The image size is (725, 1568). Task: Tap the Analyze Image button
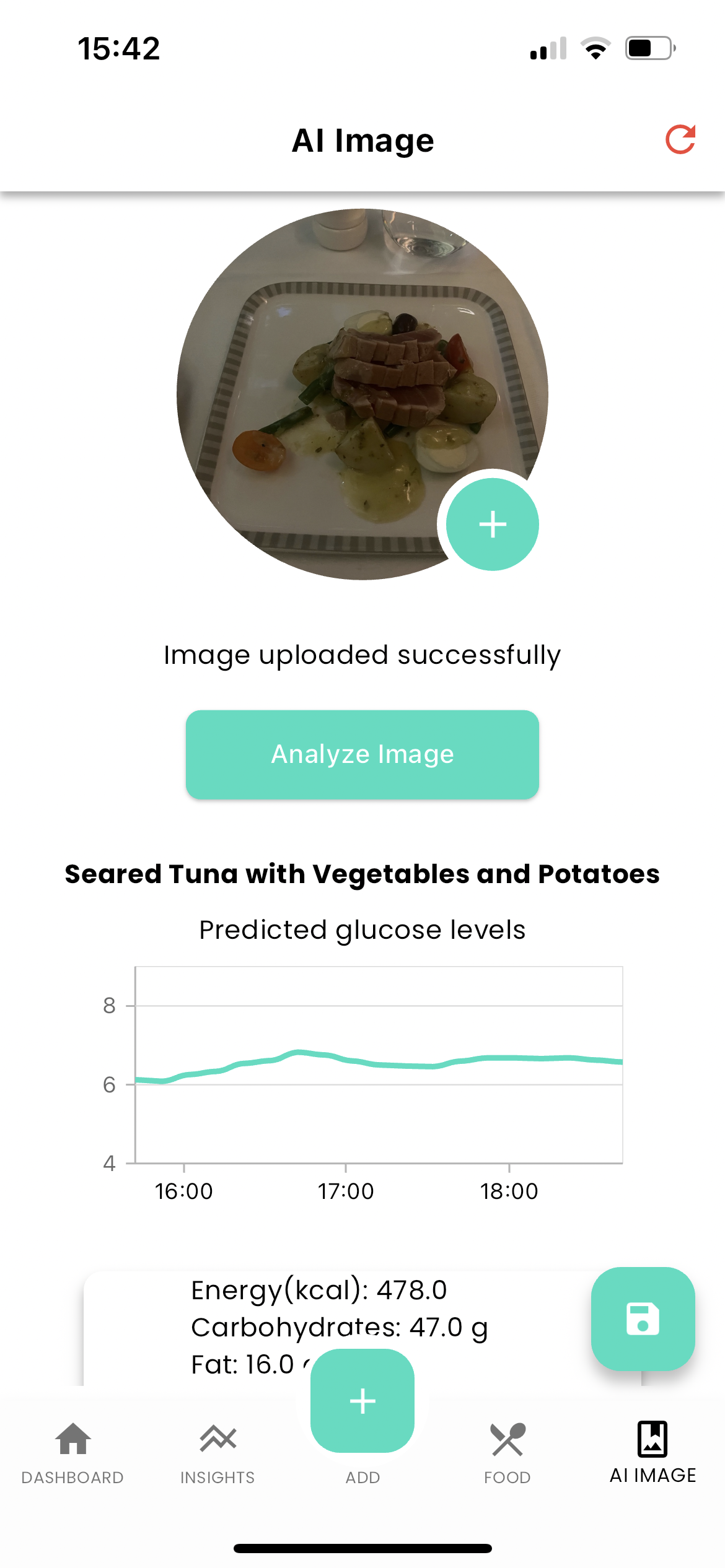[362, 754]
